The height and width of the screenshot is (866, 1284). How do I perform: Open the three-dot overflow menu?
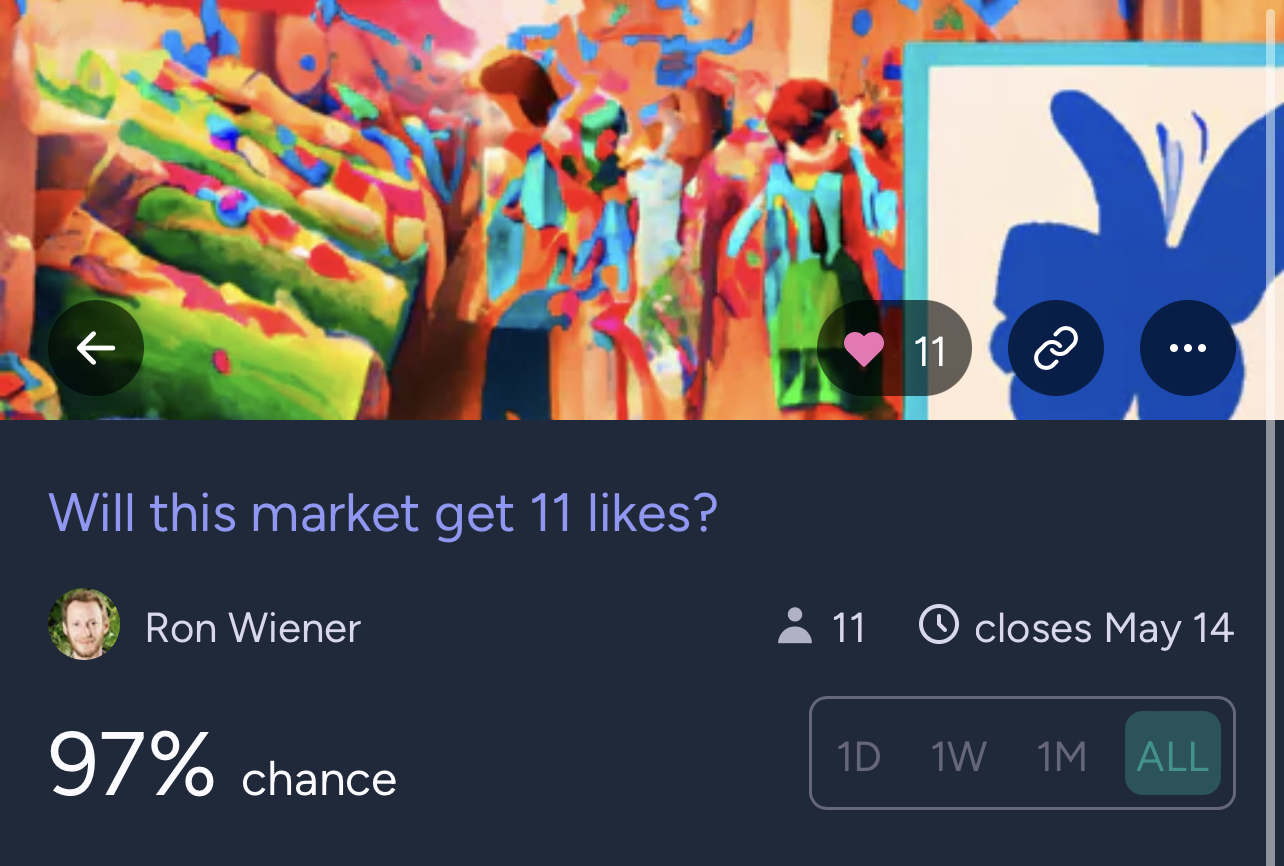pyautogui.click(x=1188, y=348)
